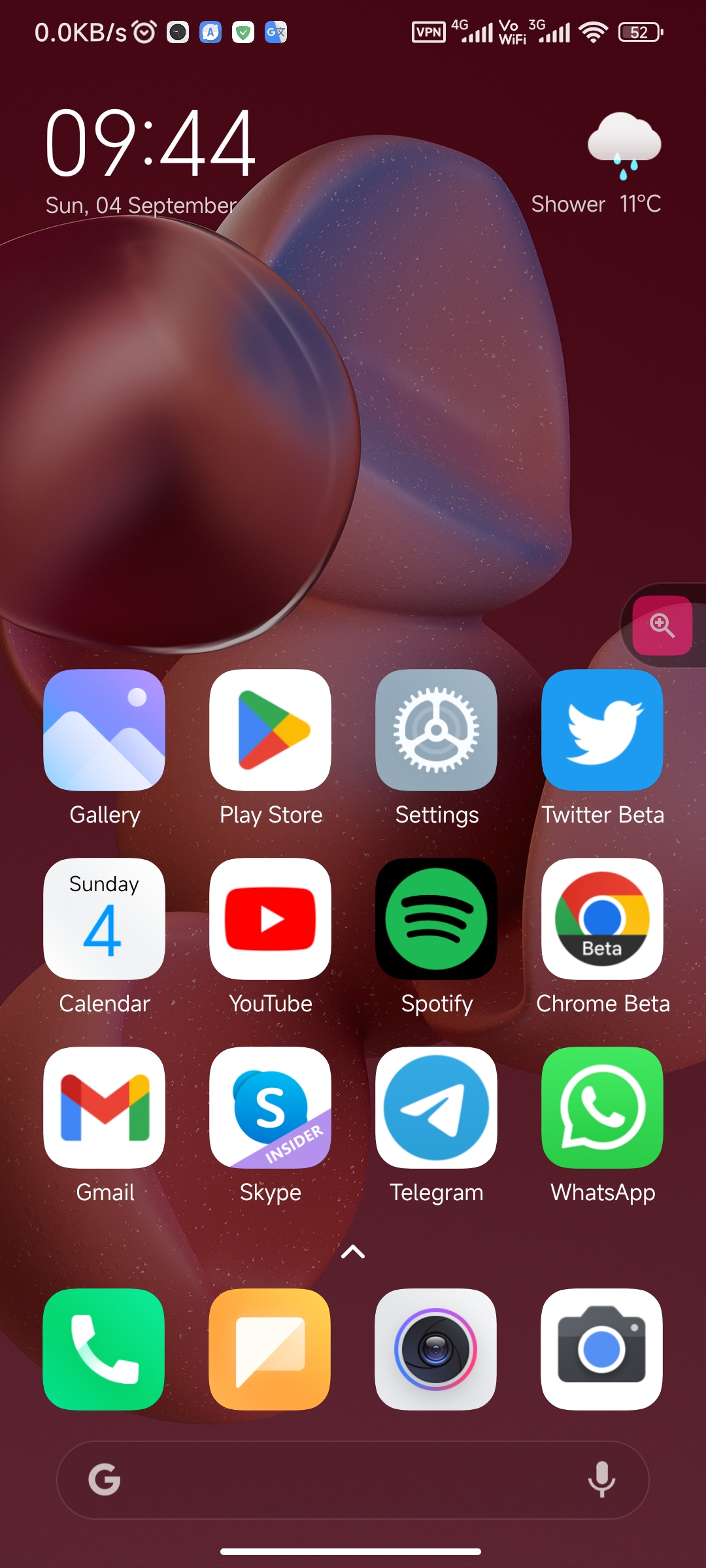Viewport: 706px width, 1568px height.
Task: Expand the app drawer arrow
Action: (353, 1252)
